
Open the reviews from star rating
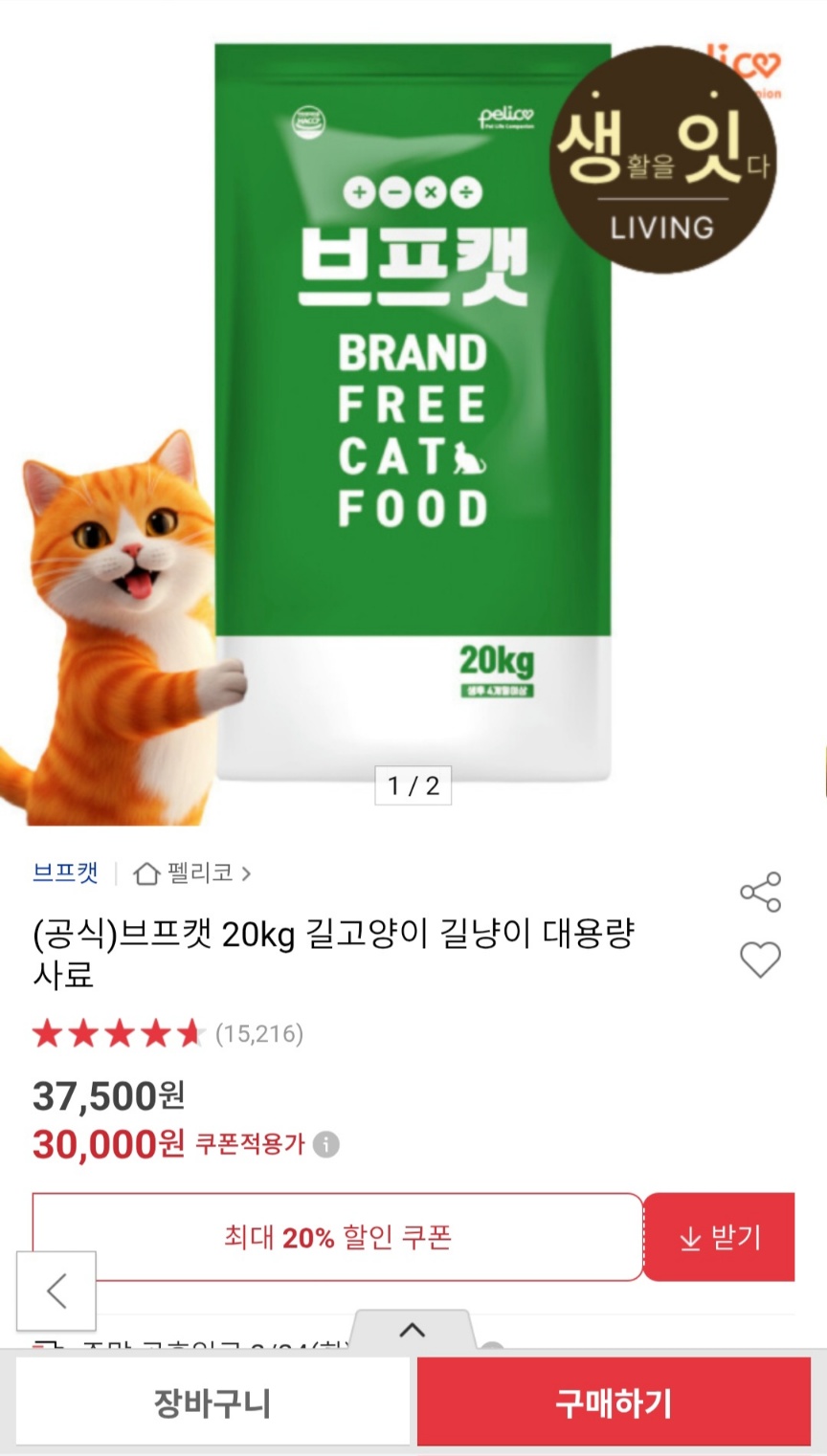coord(168,1033)
